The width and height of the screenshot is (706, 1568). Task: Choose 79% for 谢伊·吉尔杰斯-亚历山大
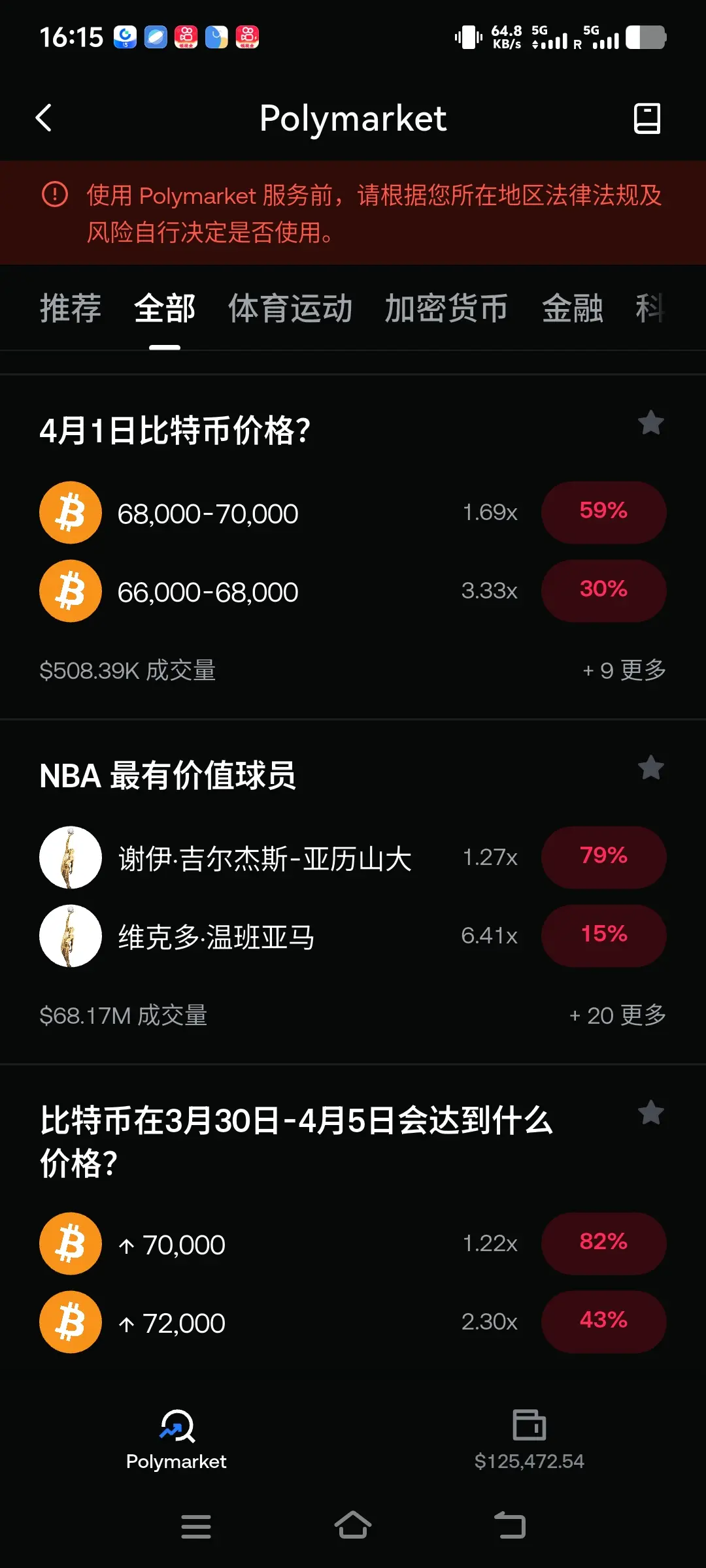tap(603, 857)
